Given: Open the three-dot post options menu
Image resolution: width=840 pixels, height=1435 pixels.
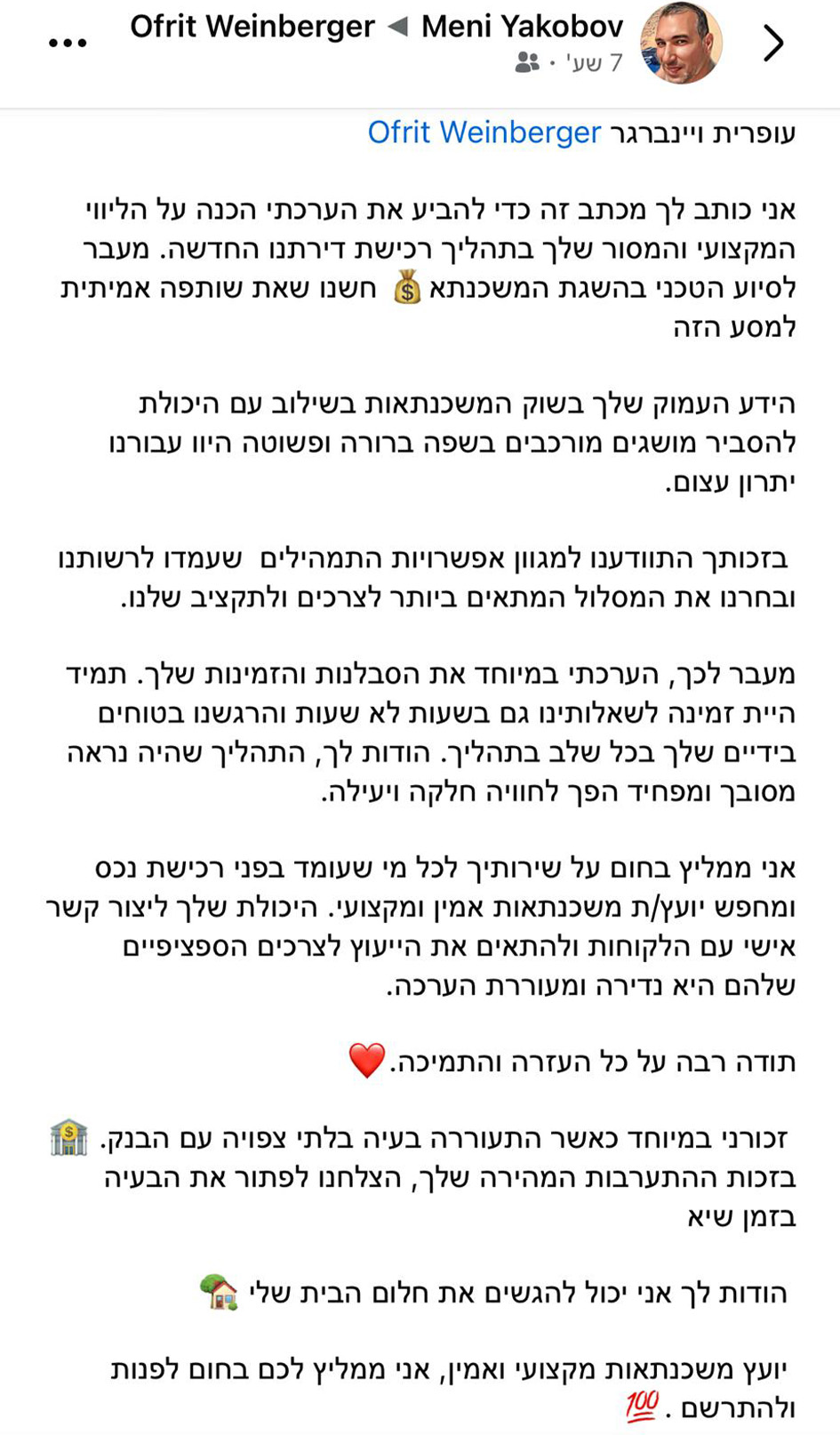Looking at the screenshot, I should coord(68,43).
